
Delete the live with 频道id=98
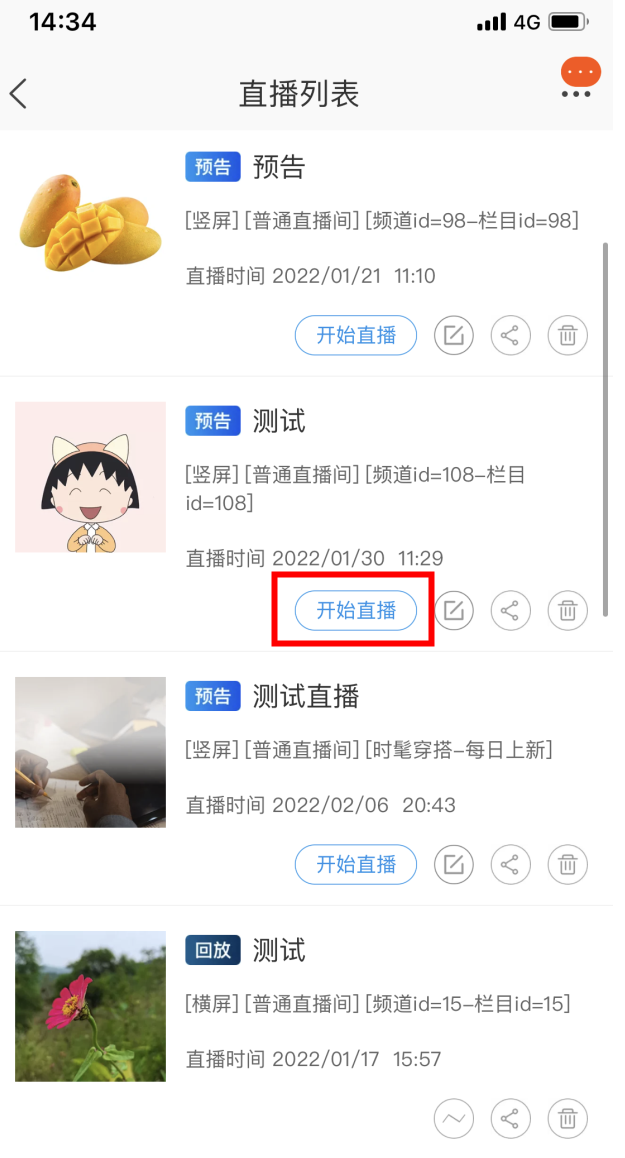click(x=568, y=335)
